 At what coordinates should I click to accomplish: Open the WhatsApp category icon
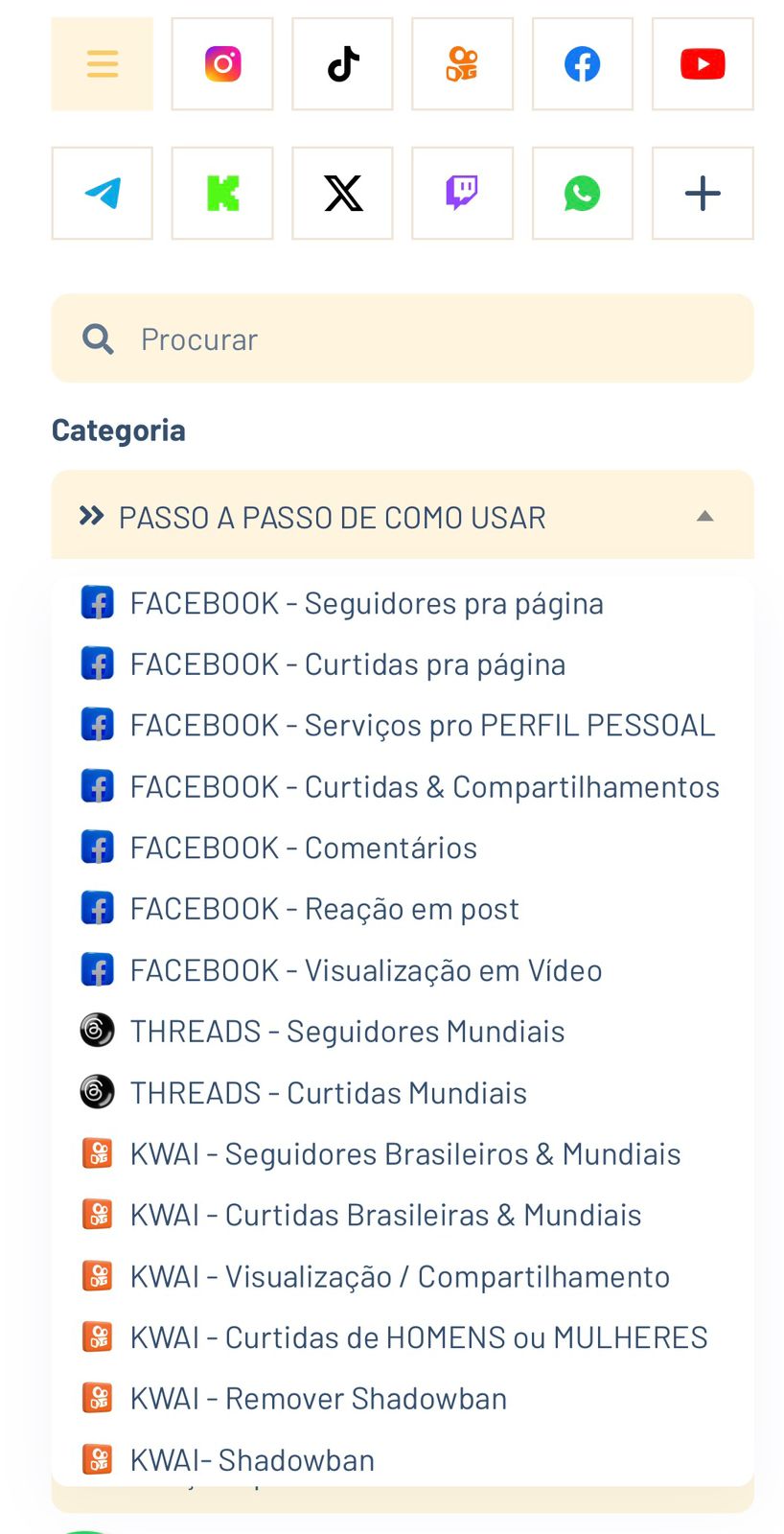[582, 193]
